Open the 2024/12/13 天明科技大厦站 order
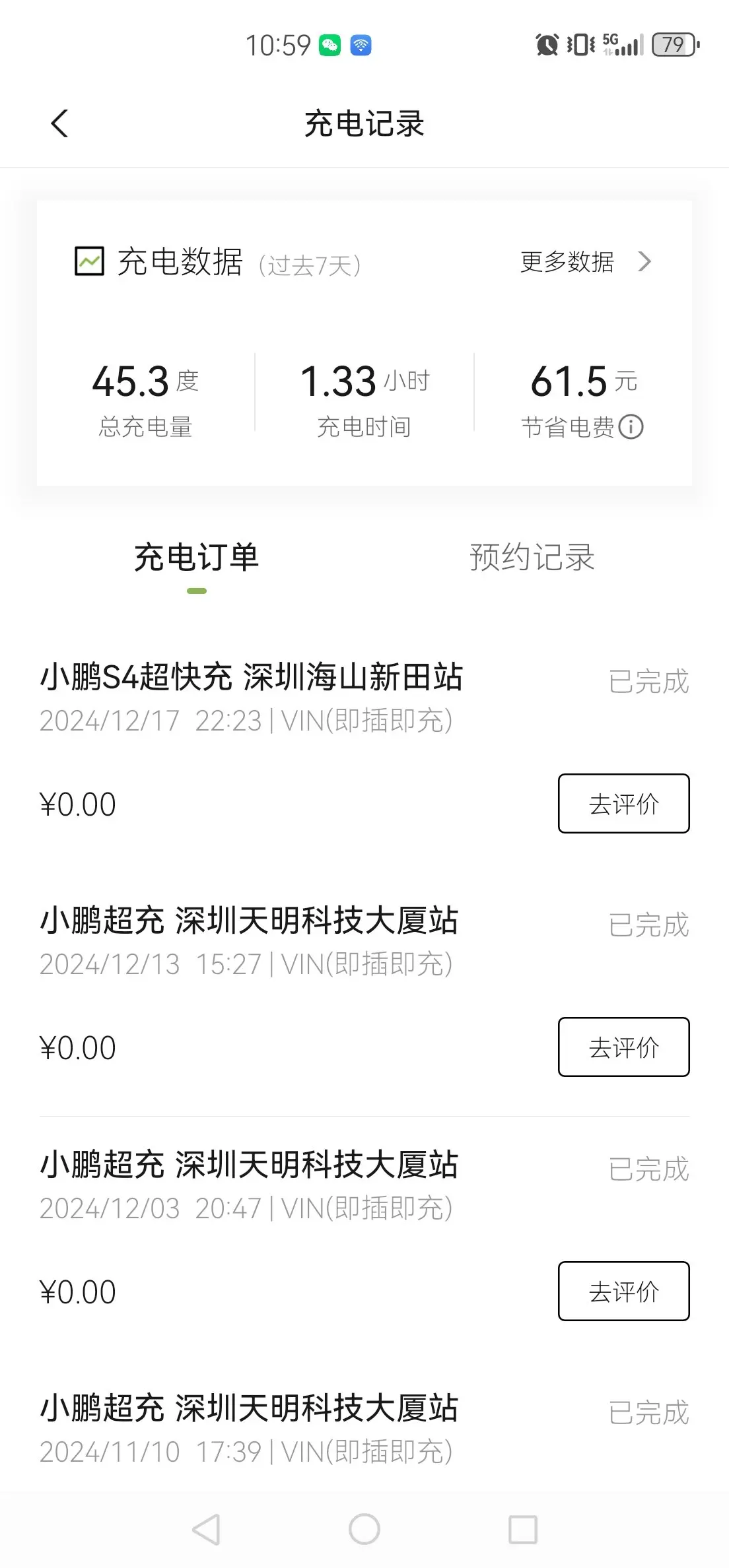 pos(248,921)
